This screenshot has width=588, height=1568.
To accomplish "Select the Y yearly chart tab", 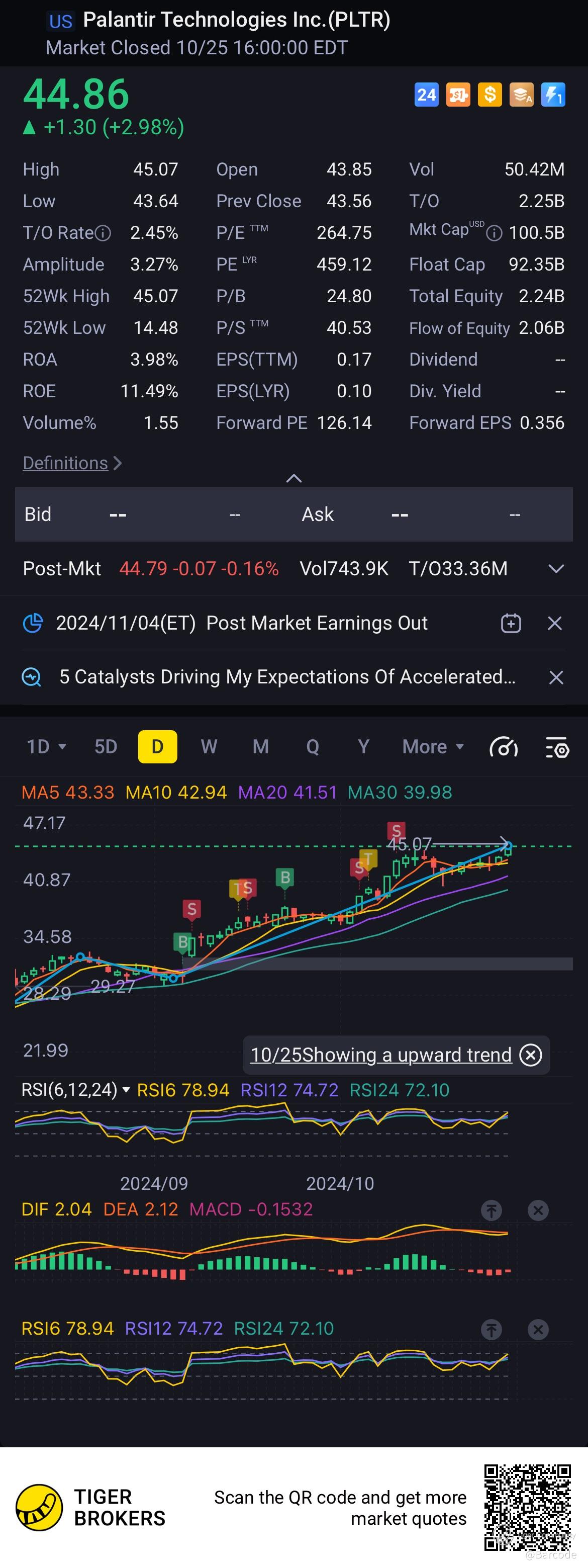I will [364, 747].
